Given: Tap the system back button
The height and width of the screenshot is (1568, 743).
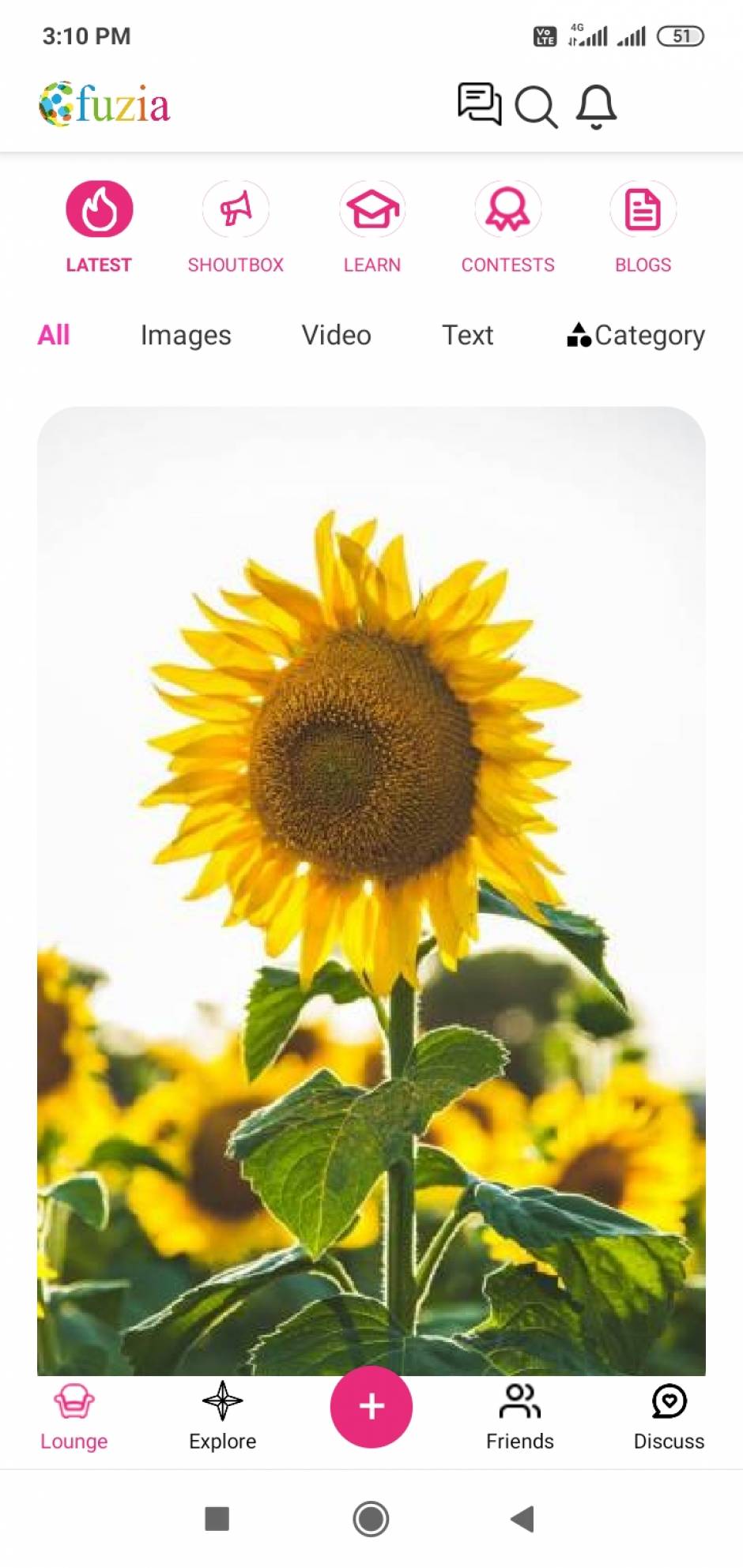Looking at the screenshot, I should (x=522, y=1518).
